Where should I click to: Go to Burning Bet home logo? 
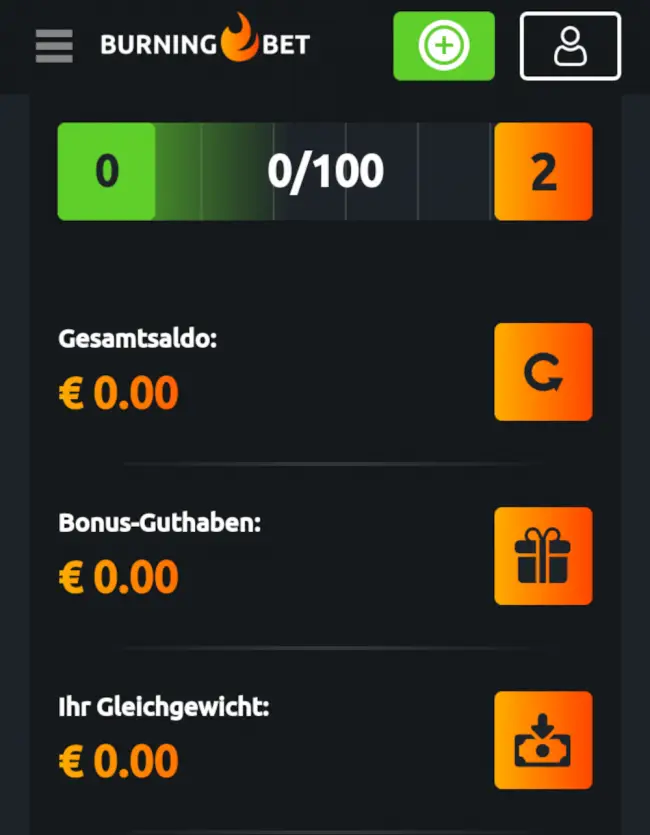click(205, 41)
